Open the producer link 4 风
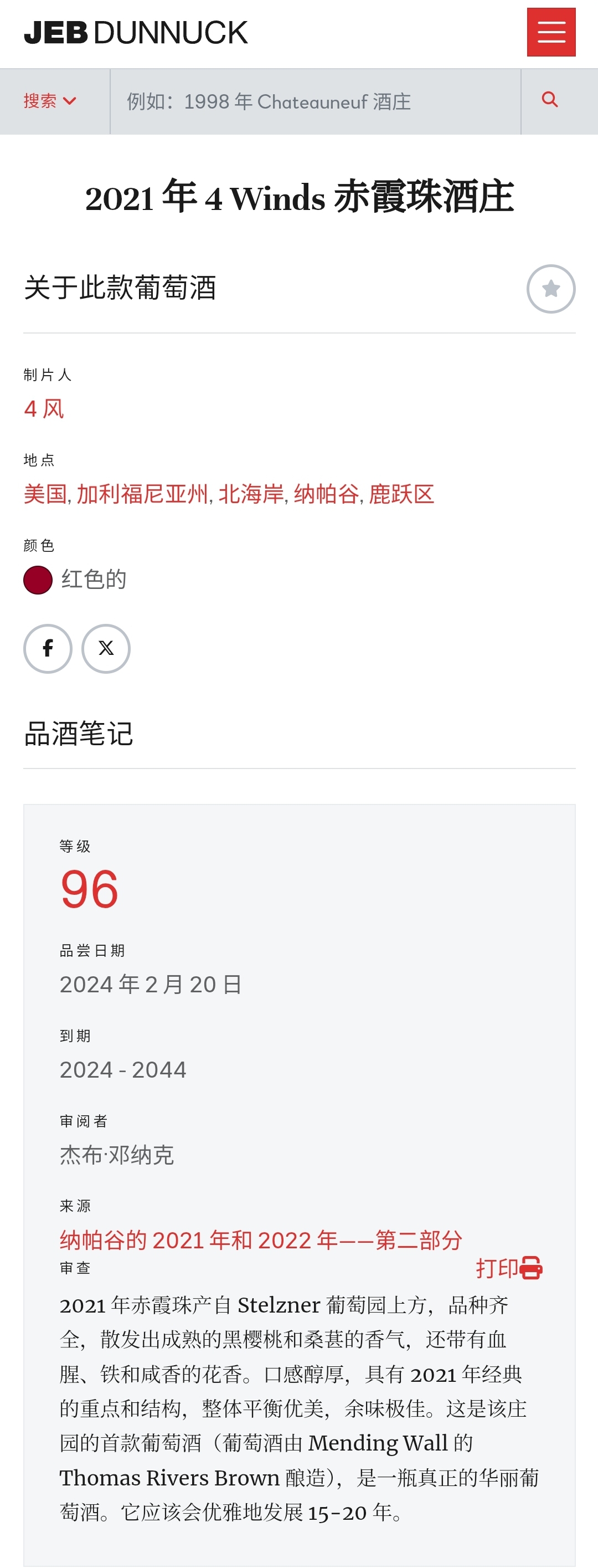 point(44,408)
